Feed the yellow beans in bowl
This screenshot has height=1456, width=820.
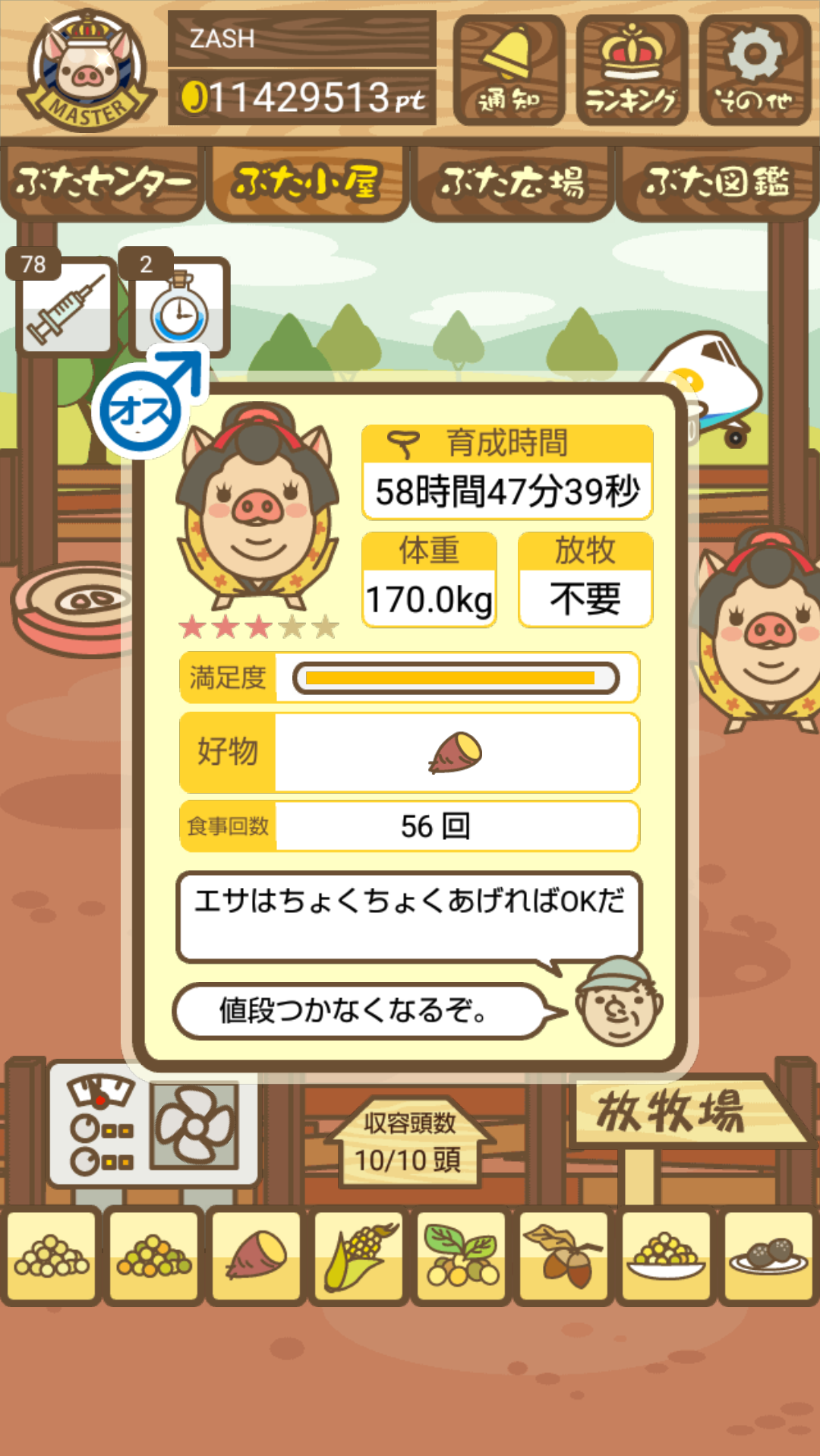coord(666,1255)
